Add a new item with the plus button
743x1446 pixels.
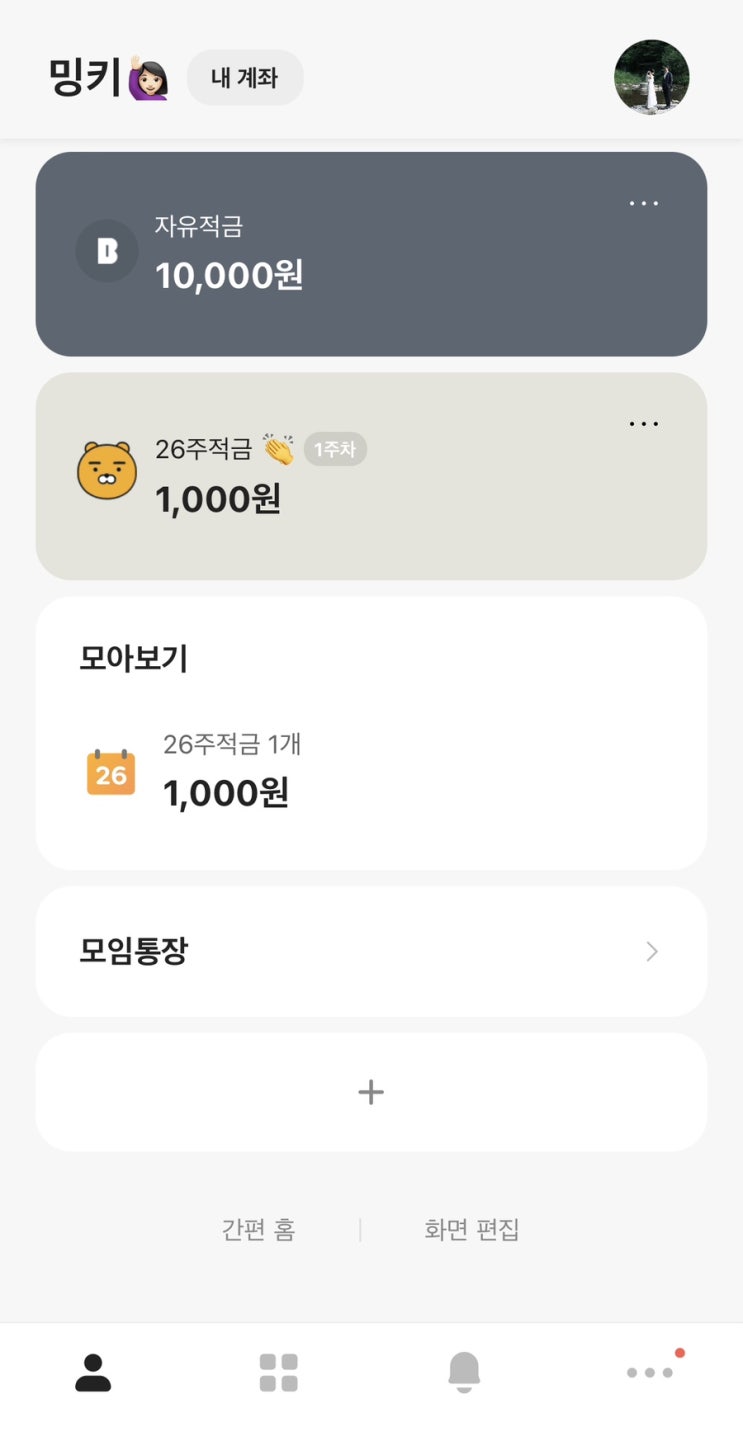point(371,1092)
